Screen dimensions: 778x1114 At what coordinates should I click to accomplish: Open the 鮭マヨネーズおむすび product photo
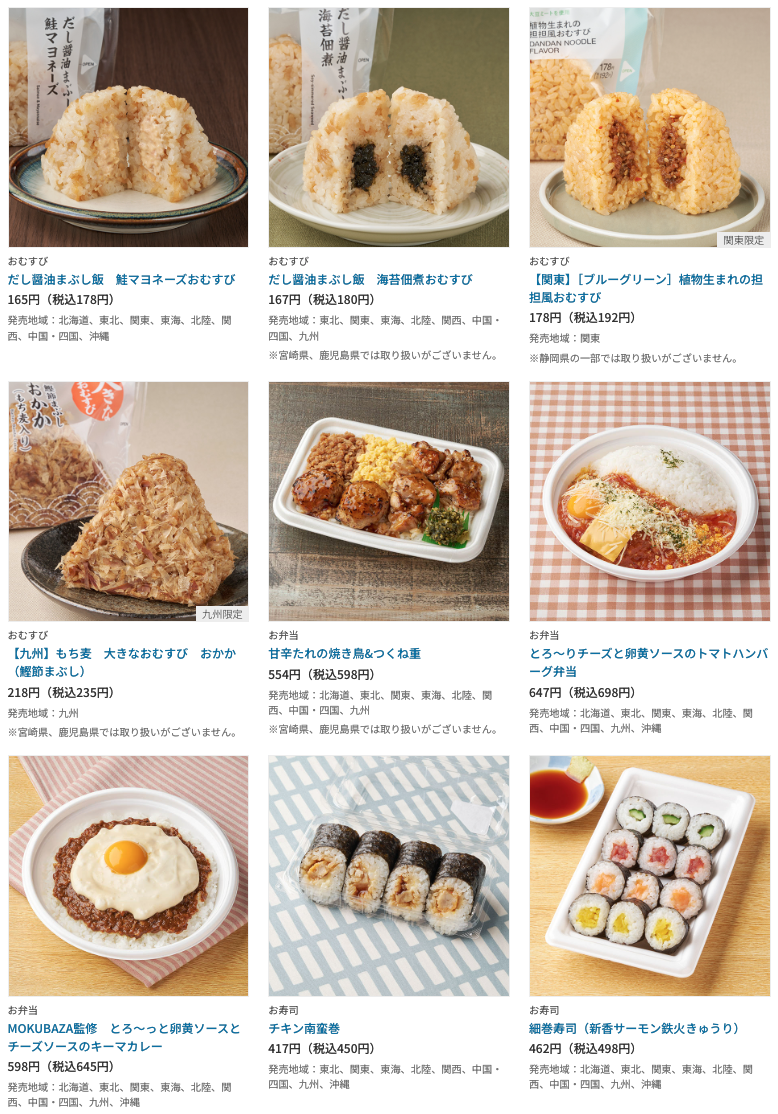click(128, 127)
